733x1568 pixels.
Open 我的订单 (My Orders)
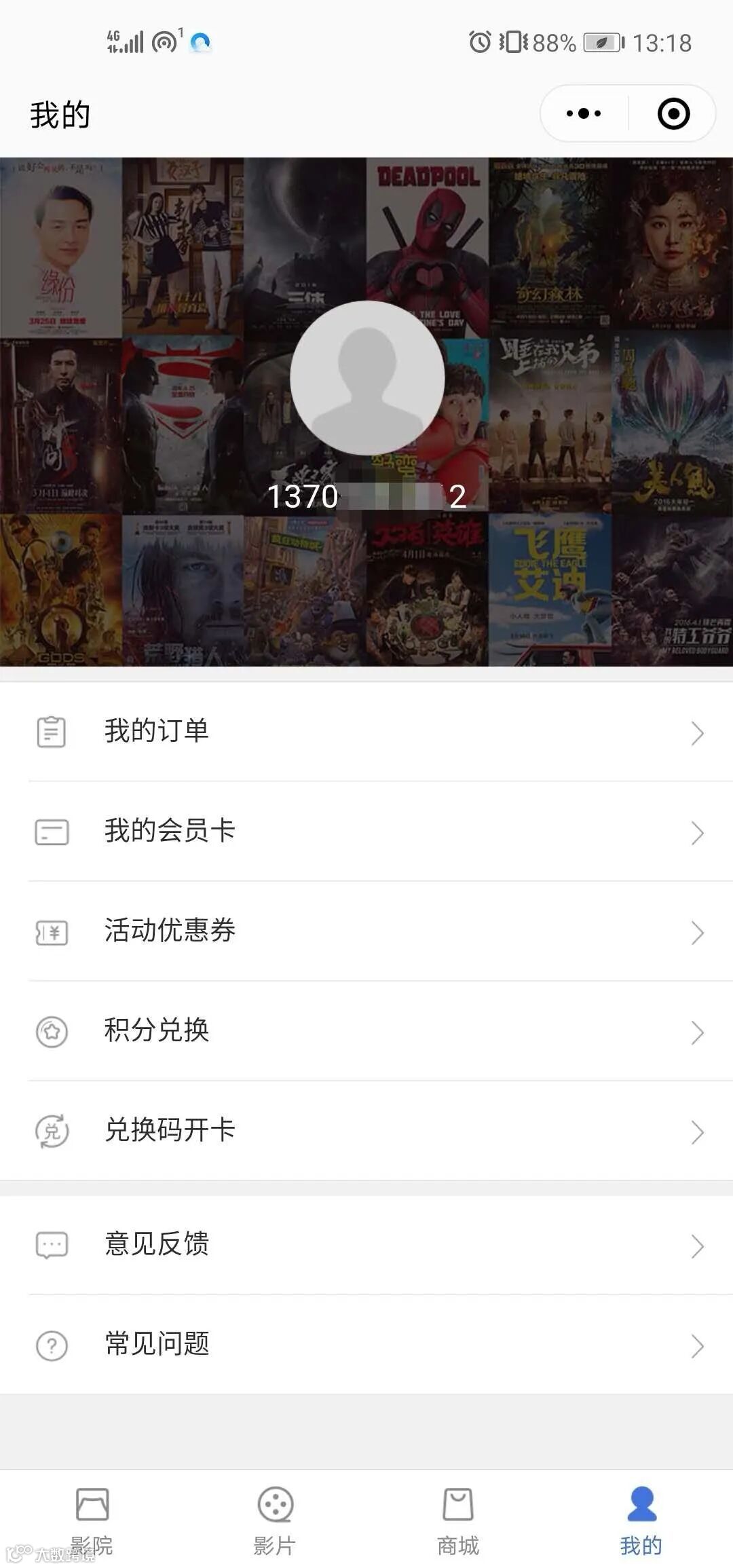pos(366,732)
